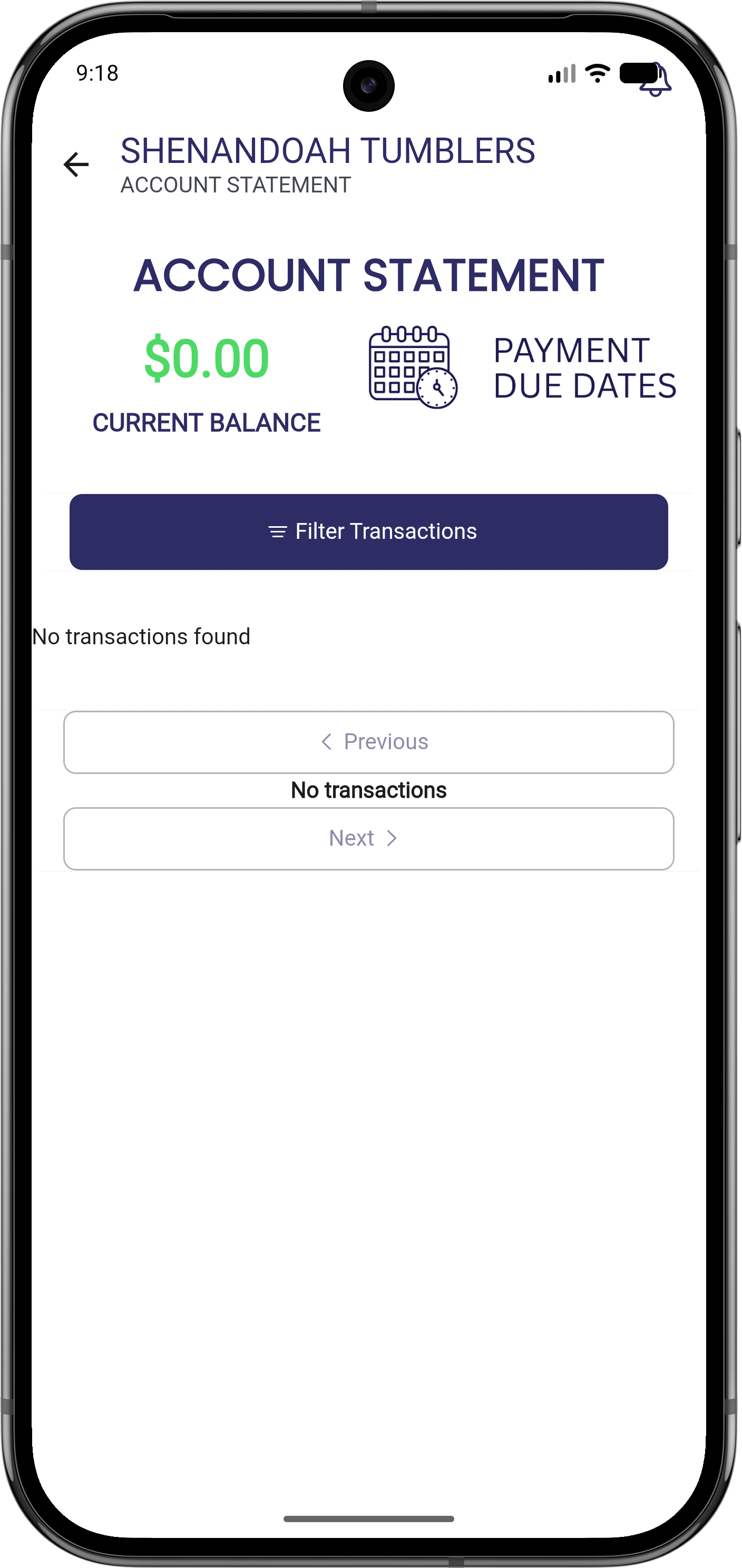This screenshot has height=1568, width=742.
Task: Open Filter Transactions
Action: click(368, 531)
